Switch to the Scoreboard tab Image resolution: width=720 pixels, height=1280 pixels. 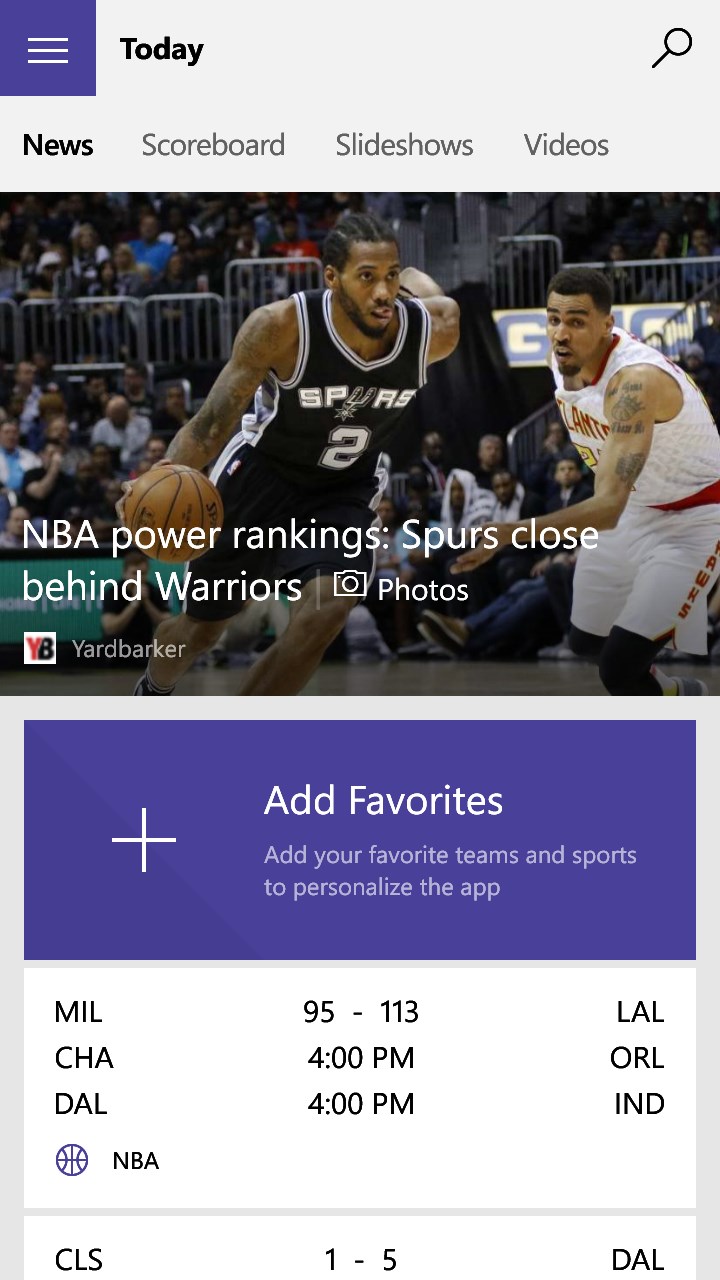[x=213, y=145]
